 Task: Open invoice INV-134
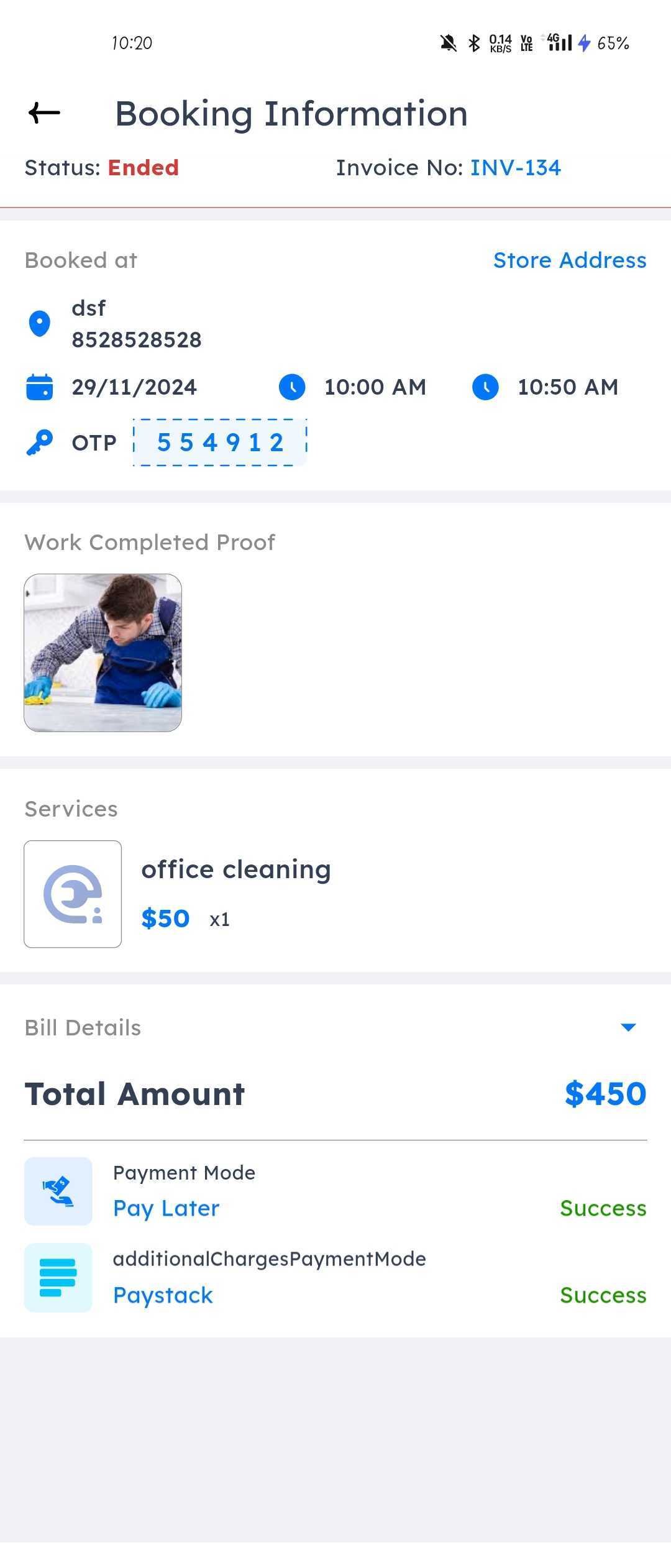(514, 167)
